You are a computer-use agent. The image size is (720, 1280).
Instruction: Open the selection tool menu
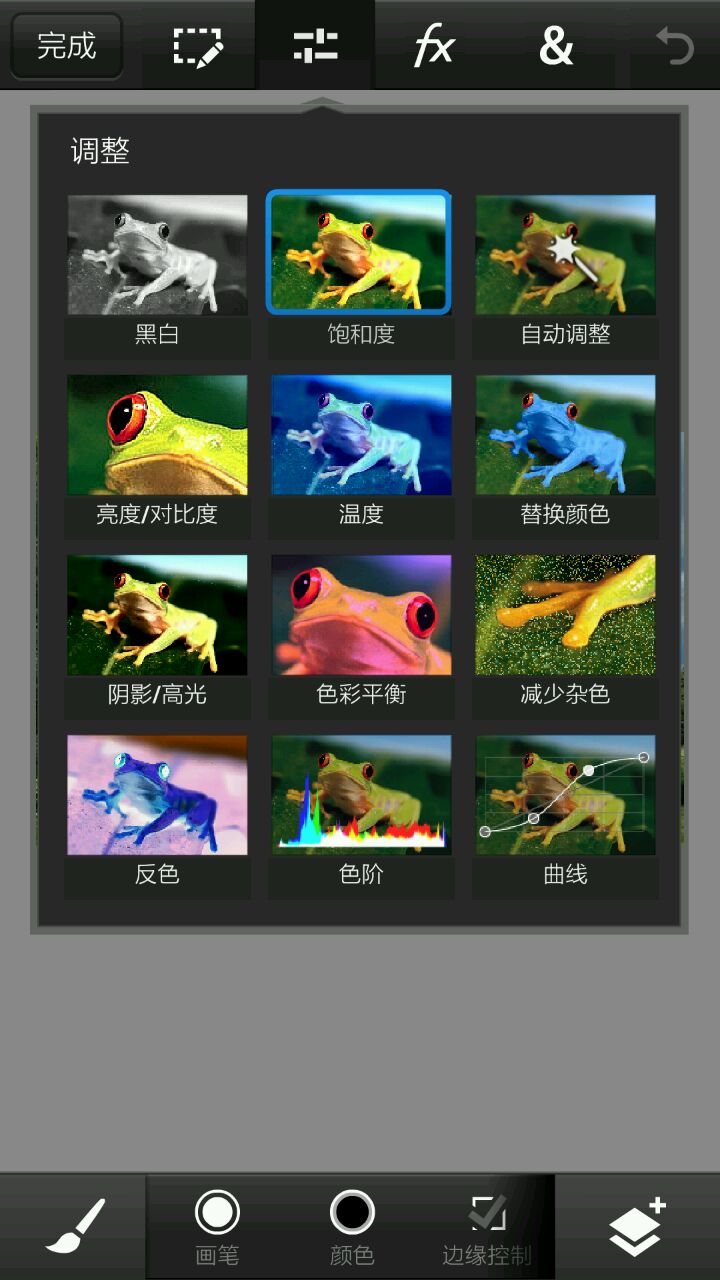pos(197,46)
